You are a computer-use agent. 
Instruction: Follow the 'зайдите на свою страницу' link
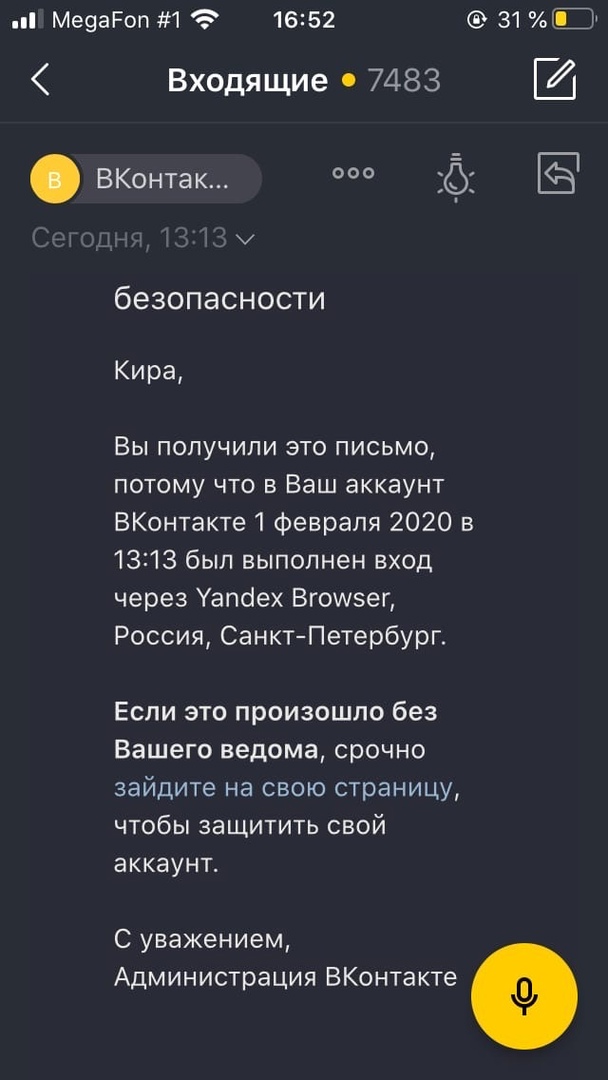(285, 787)
